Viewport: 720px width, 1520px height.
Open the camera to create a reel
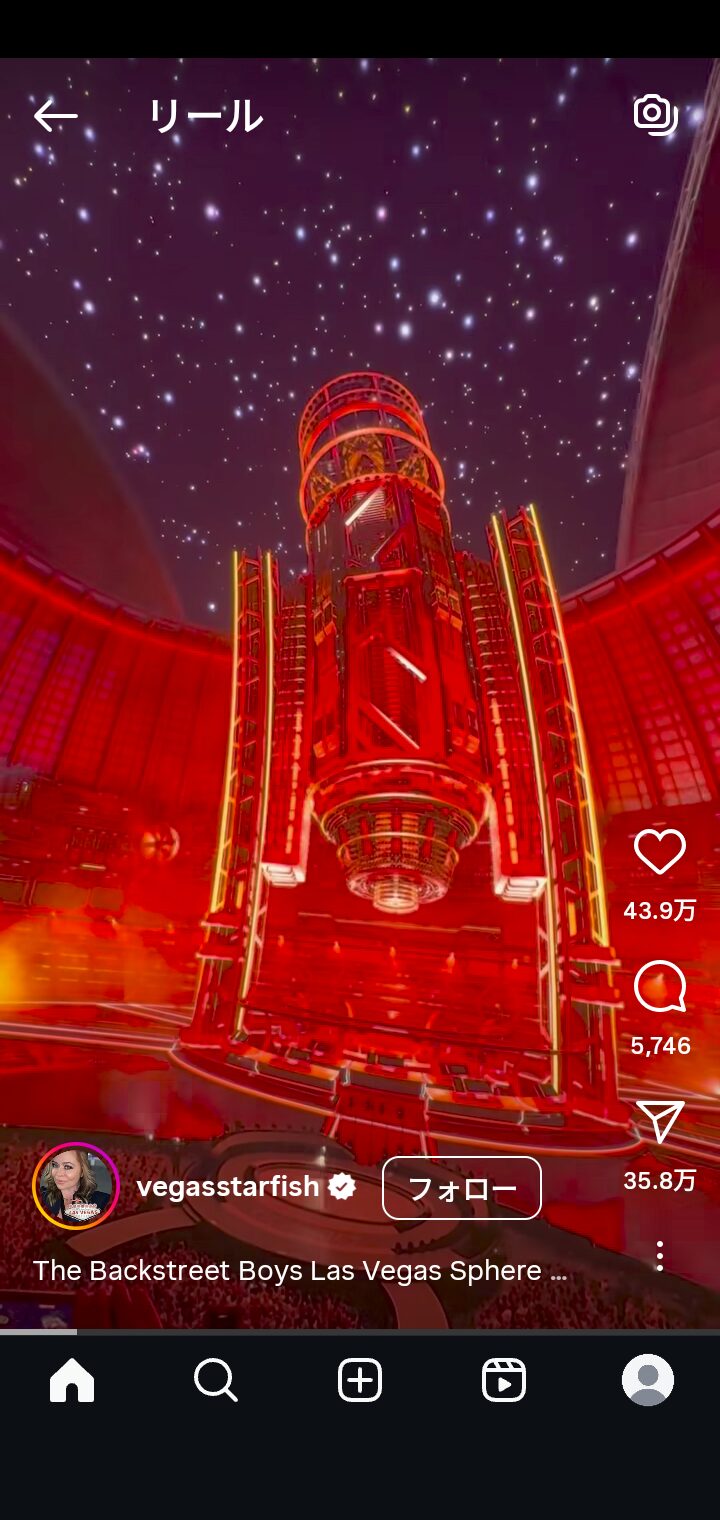655,115
